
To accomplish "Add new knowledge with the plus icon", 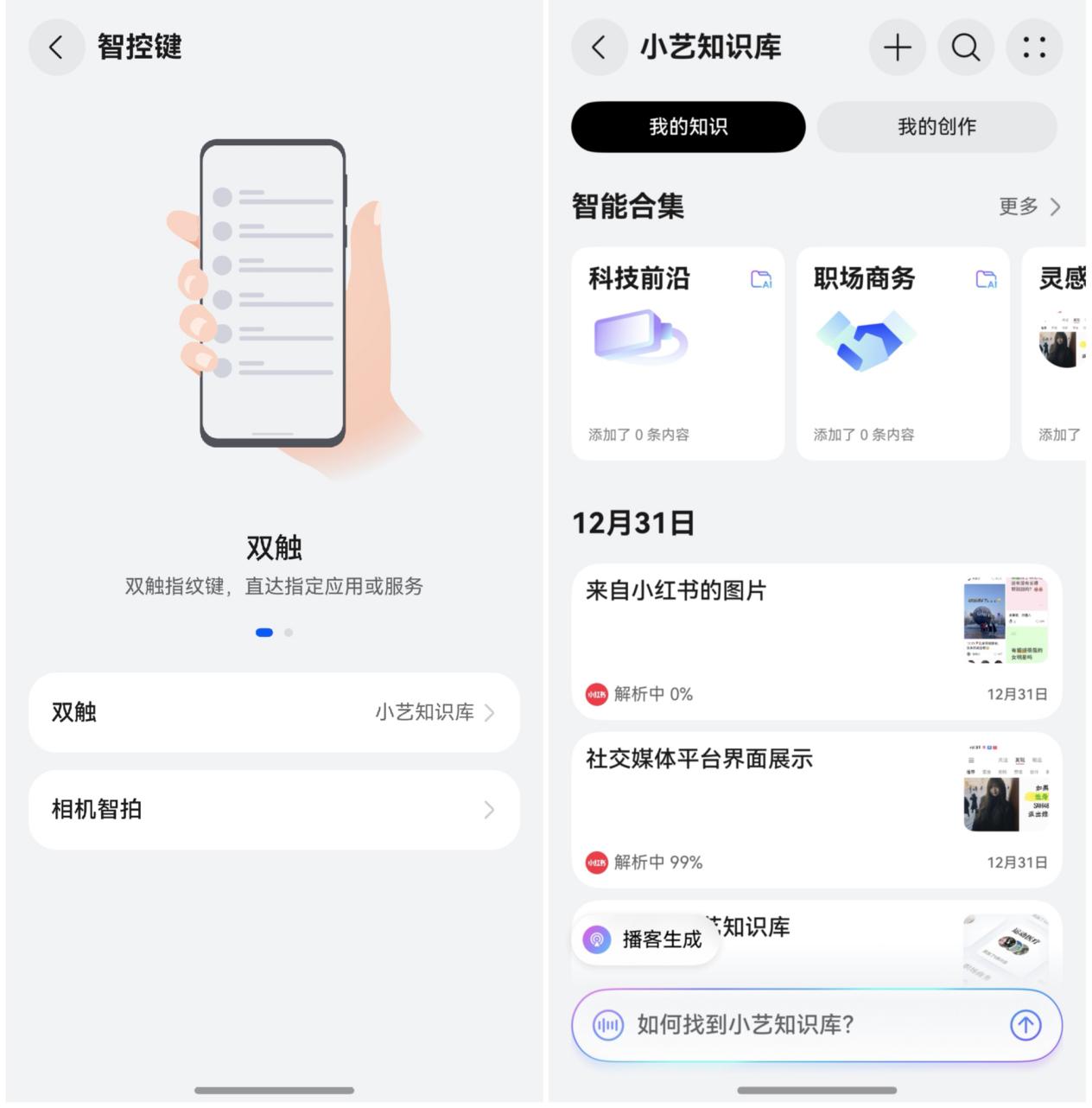I will 897,48.
